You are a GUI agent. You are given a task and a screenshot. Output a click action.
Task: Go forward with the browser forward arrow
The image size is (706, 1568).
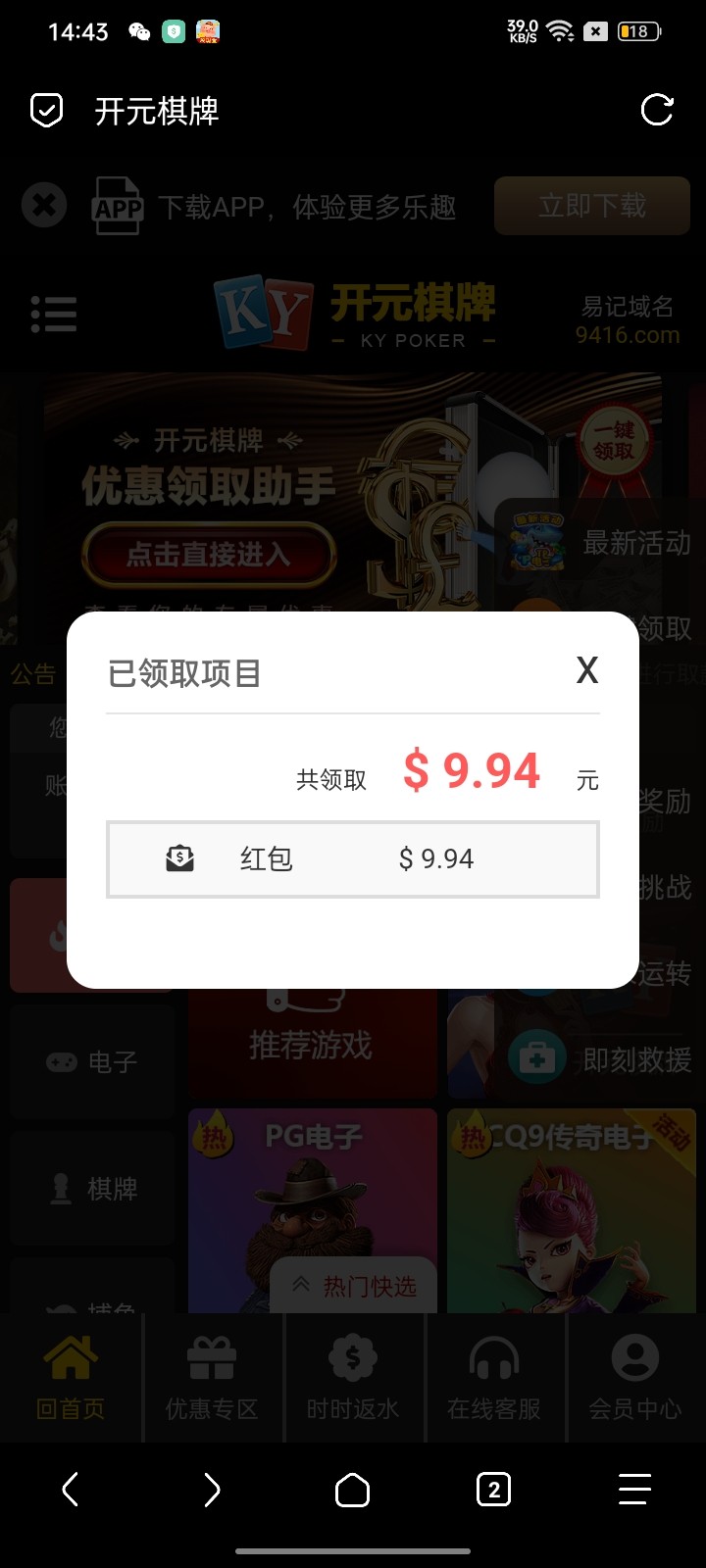(212, 1490)
